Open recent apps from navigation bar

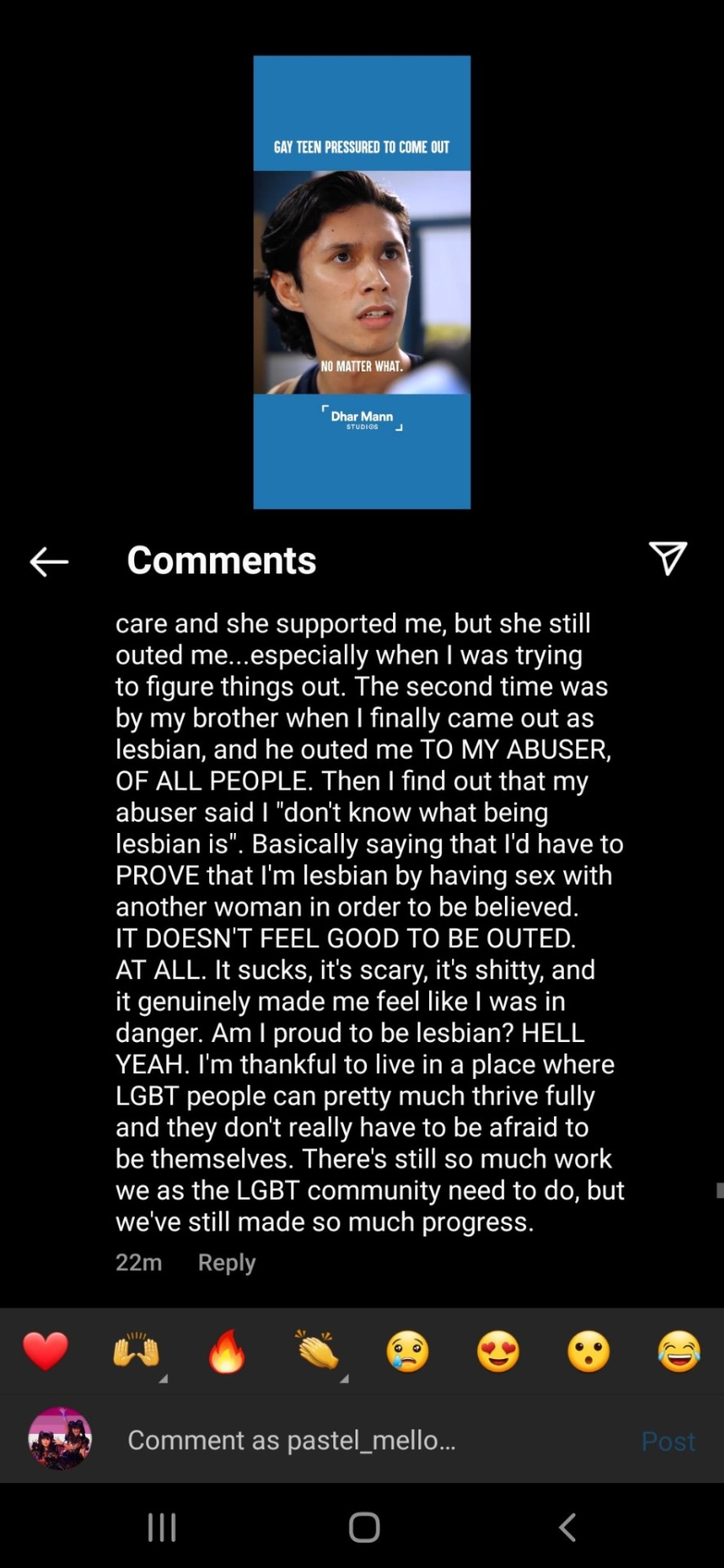pos(162,1526)
